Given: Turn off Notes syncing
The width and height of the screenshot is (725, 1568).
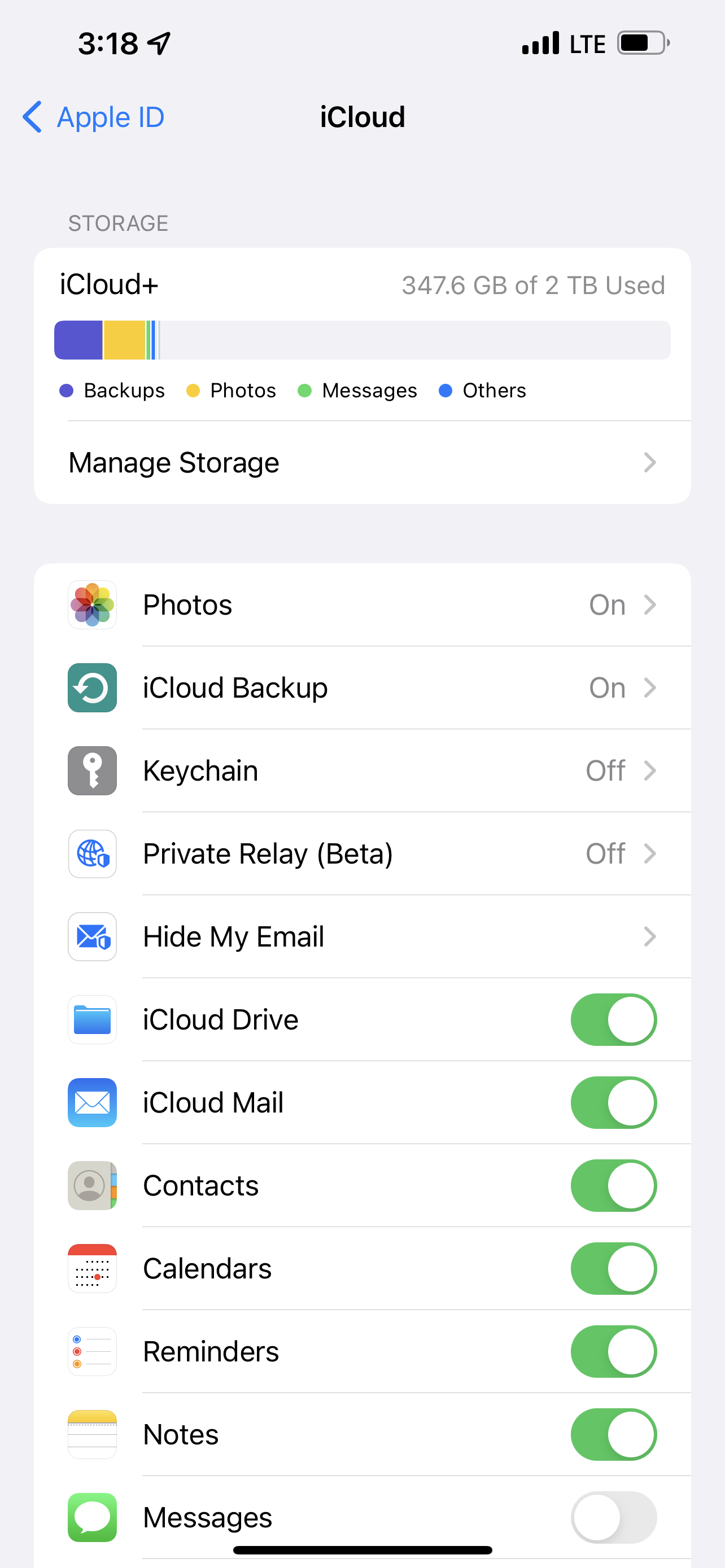Looking at the screenshot, I should click(x=613, y=1434).
